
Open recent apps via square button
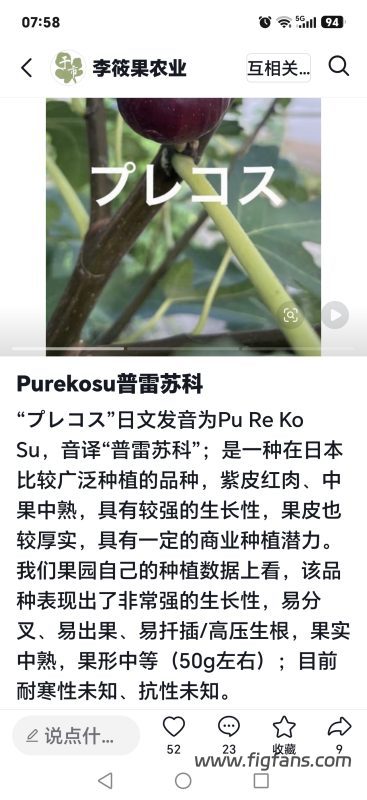click(x=261, y=781)
